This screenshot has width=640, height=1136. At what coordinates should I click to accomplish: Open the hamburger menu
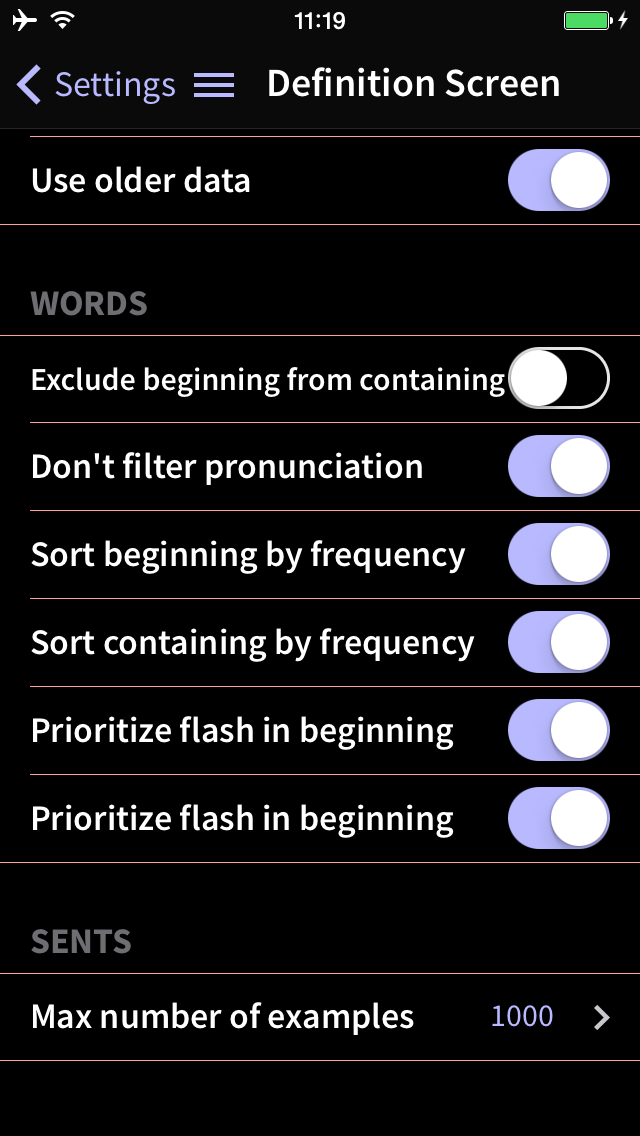[214, 85]
